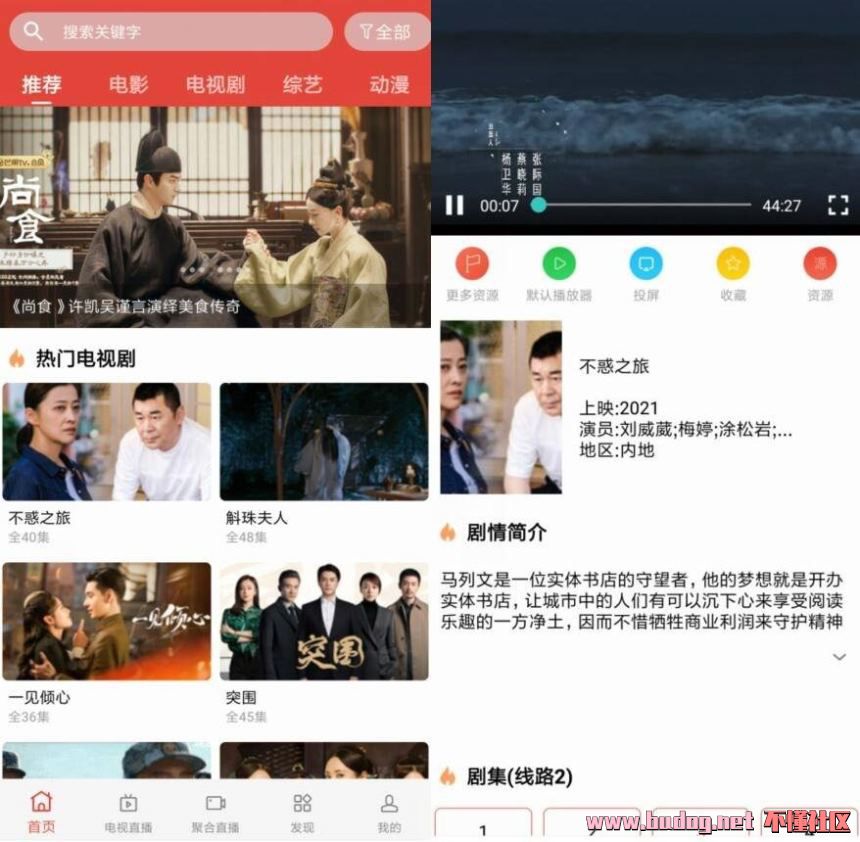The width and height of the screenshot is (860, 842).
Task: Open the 尚食 banner
Action: click(215, 215)
